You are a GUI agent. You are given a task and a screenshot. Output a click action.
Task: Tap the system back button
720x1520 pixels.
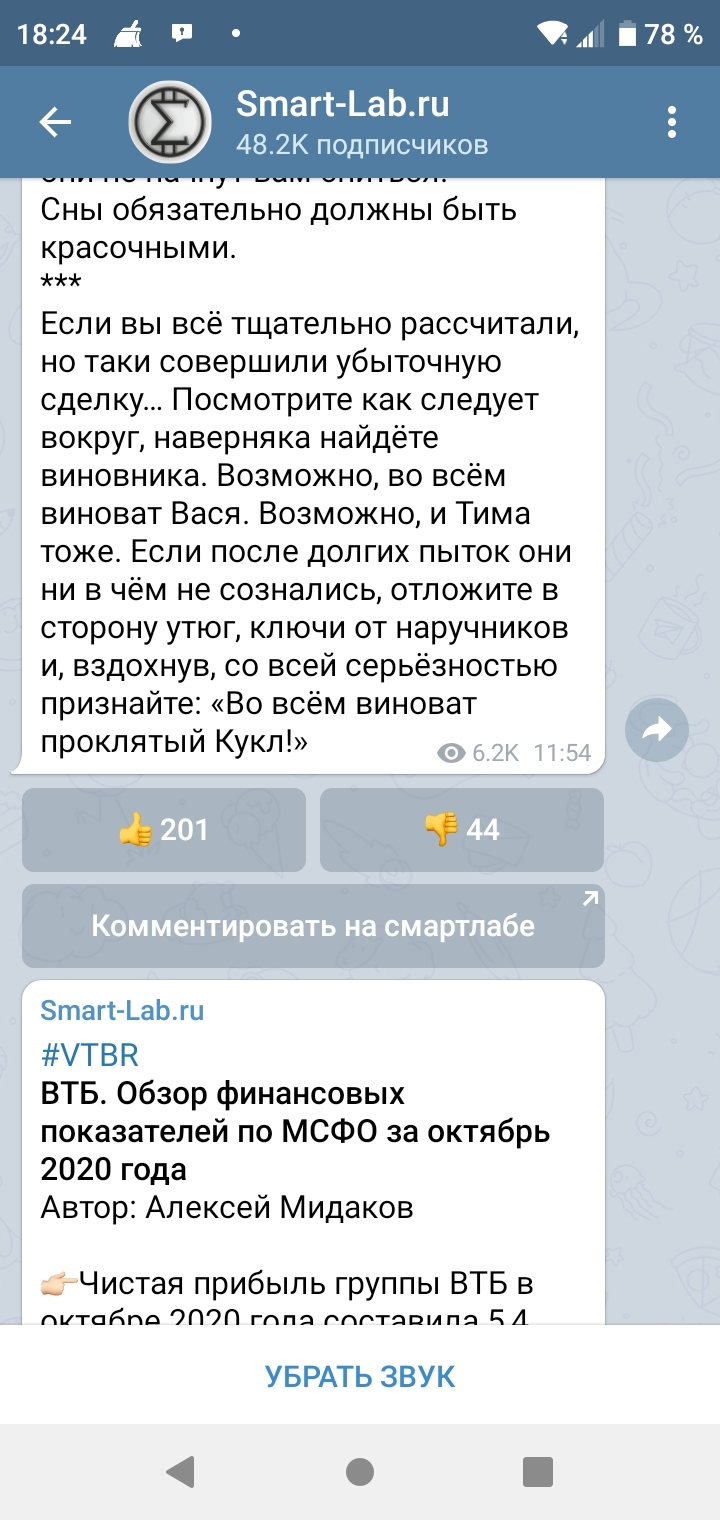180,1471
